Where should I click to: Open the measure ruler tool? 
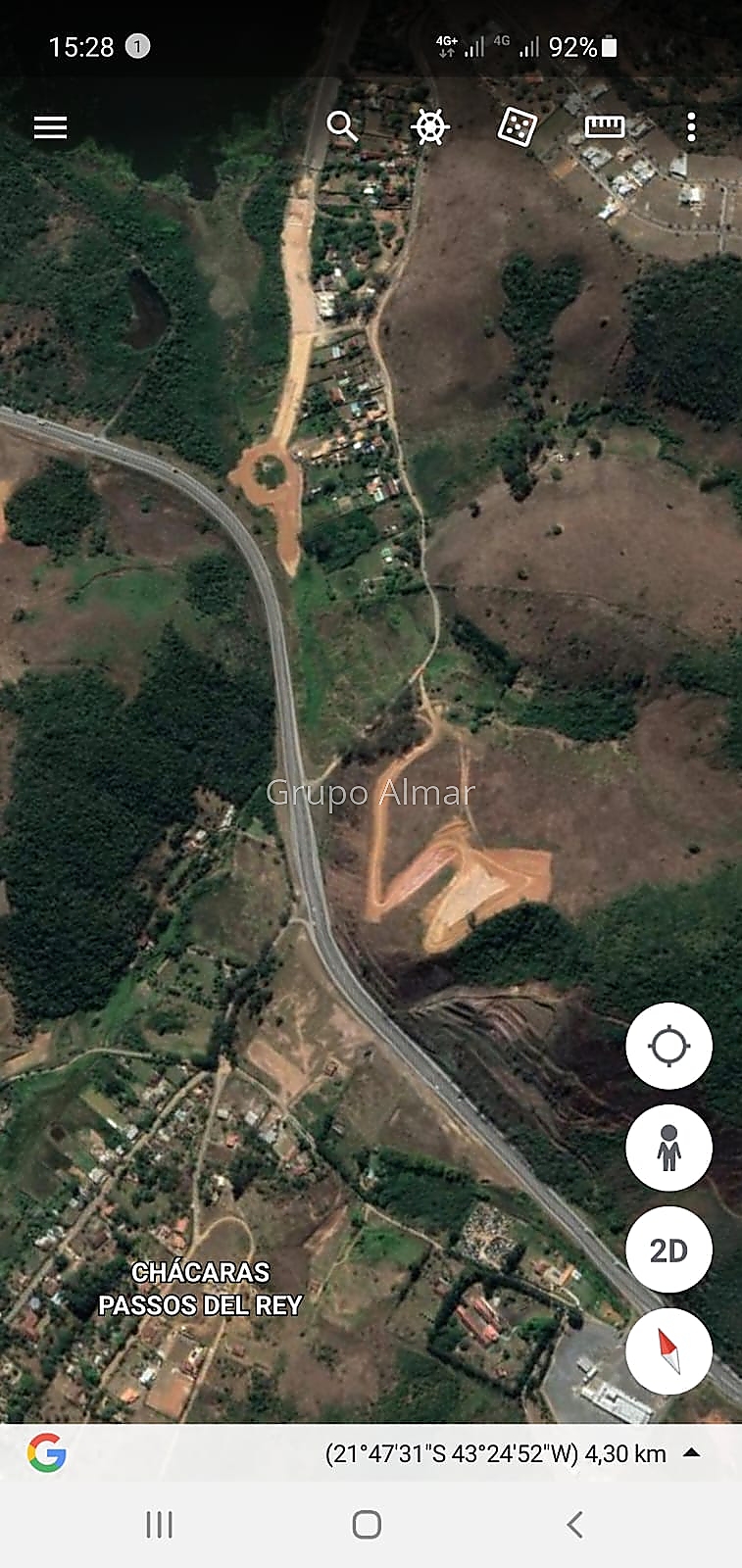click(x=605, y=126)
